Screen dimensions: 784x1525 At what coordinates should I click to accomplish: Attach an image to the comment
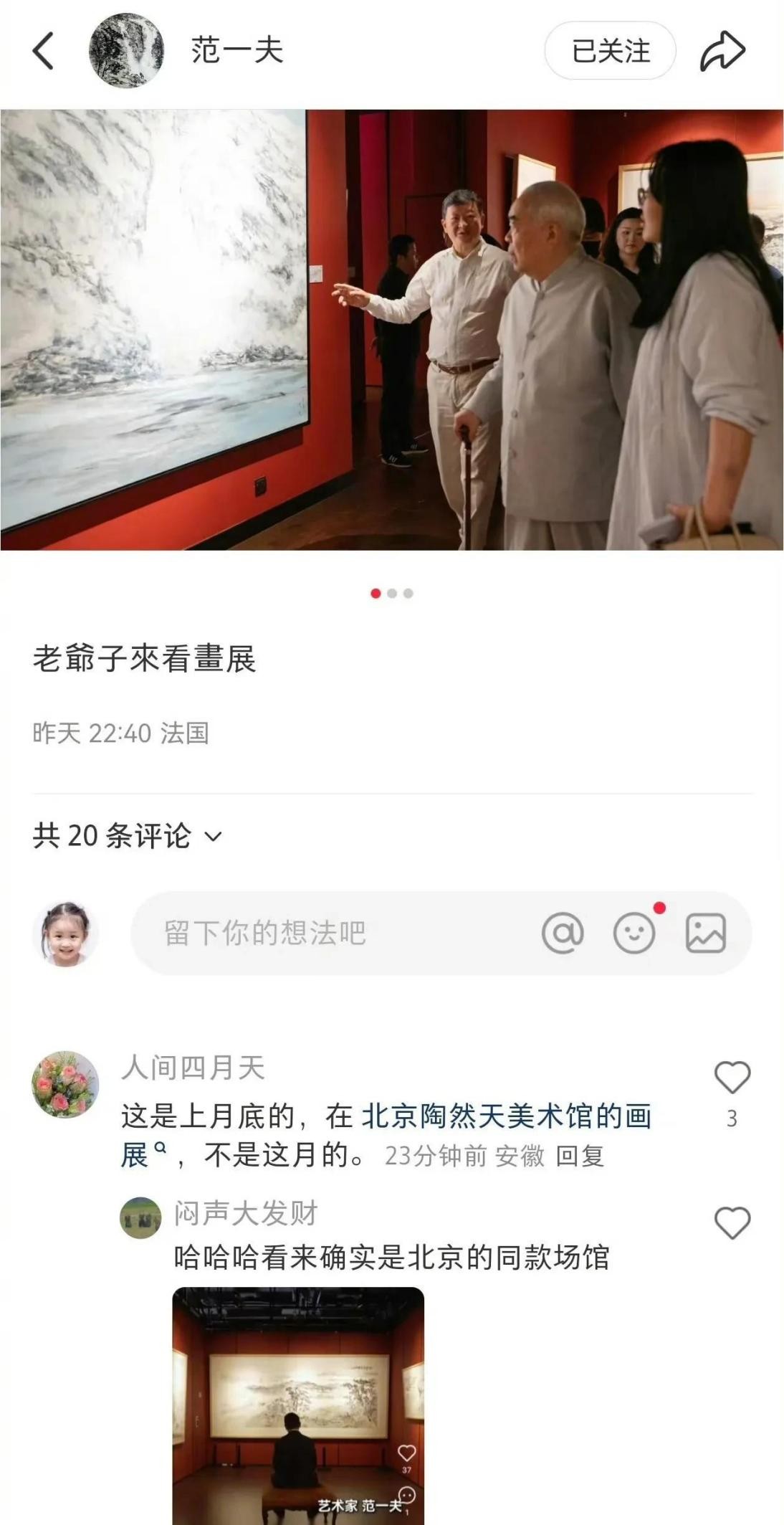coord(706,933)
